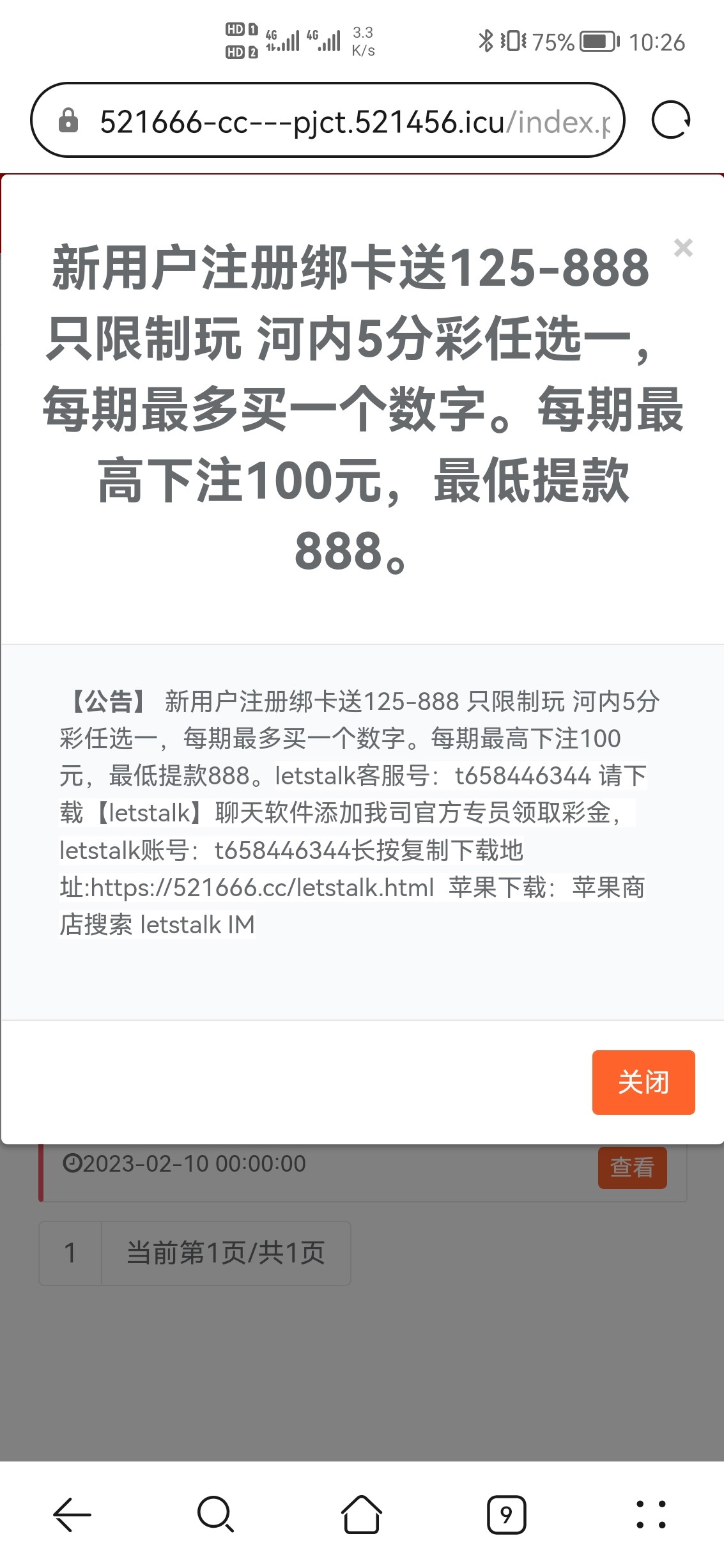This screenshot has width=724, height=1568.
Task: Open the browser search icon
Action: (x=216, y=1514)
